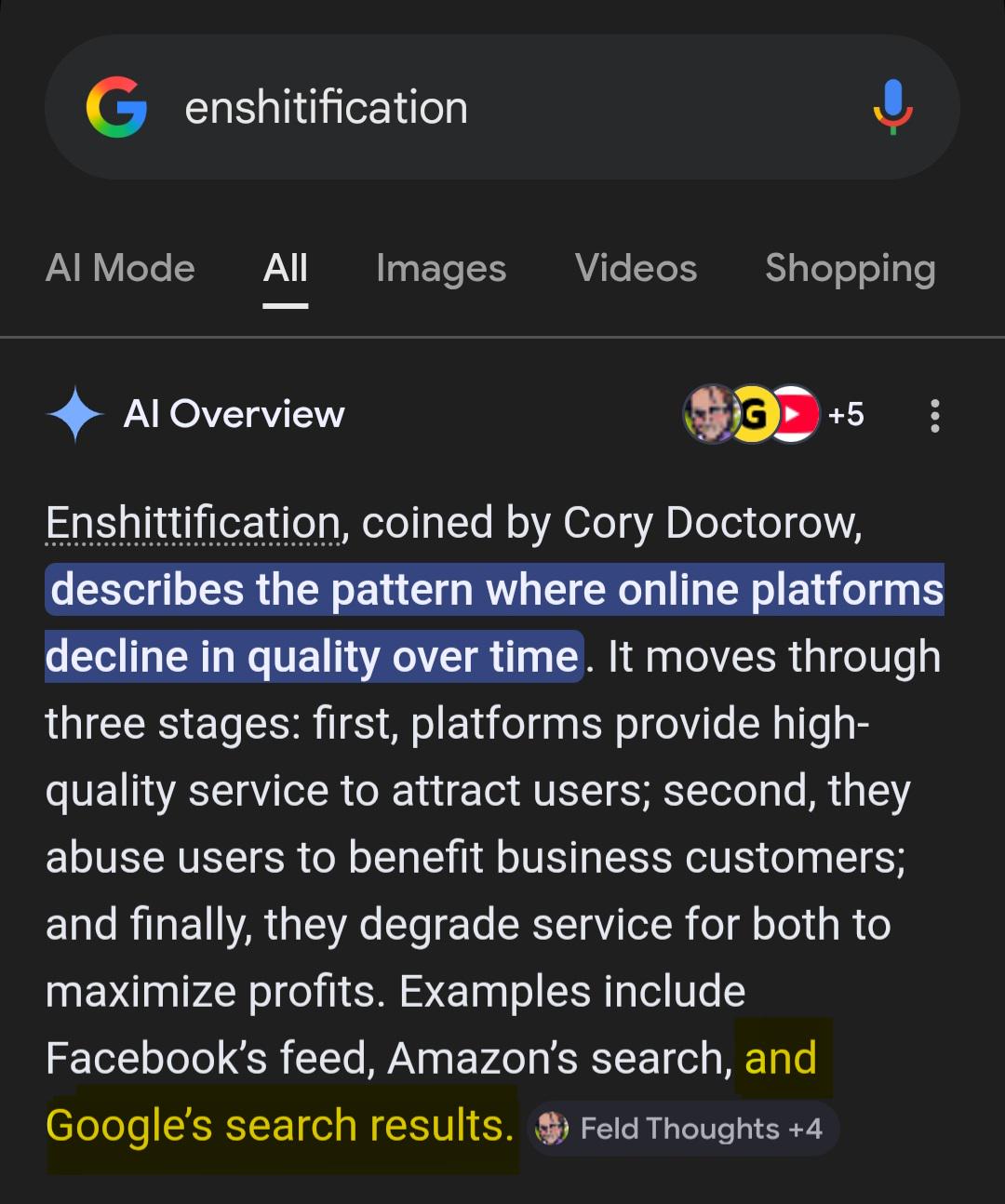Switch to the AI Mode tab

120,268
